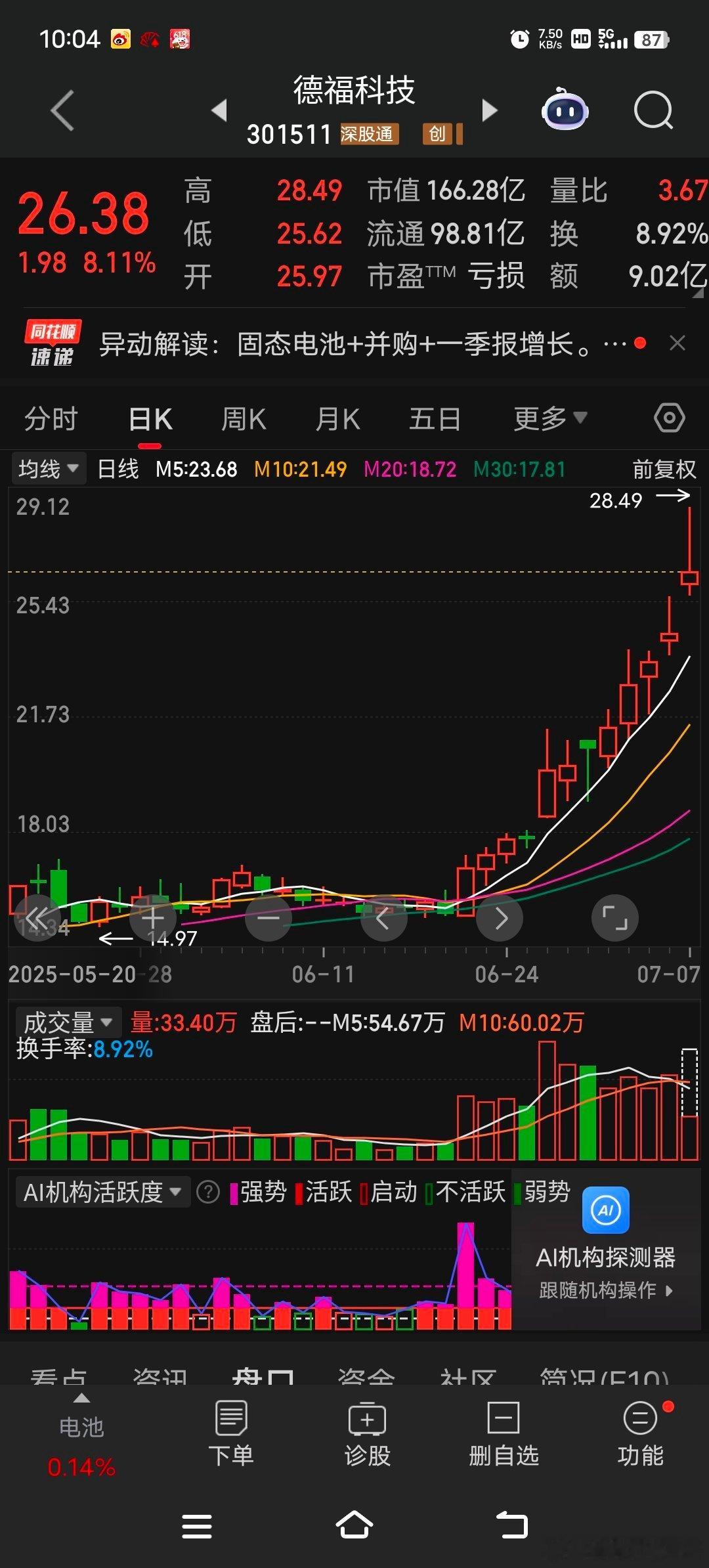The width and height of the screenshot is (709, 1568).
Task: Open the 均线 indicator dropdown
Action: coord(48,469)
